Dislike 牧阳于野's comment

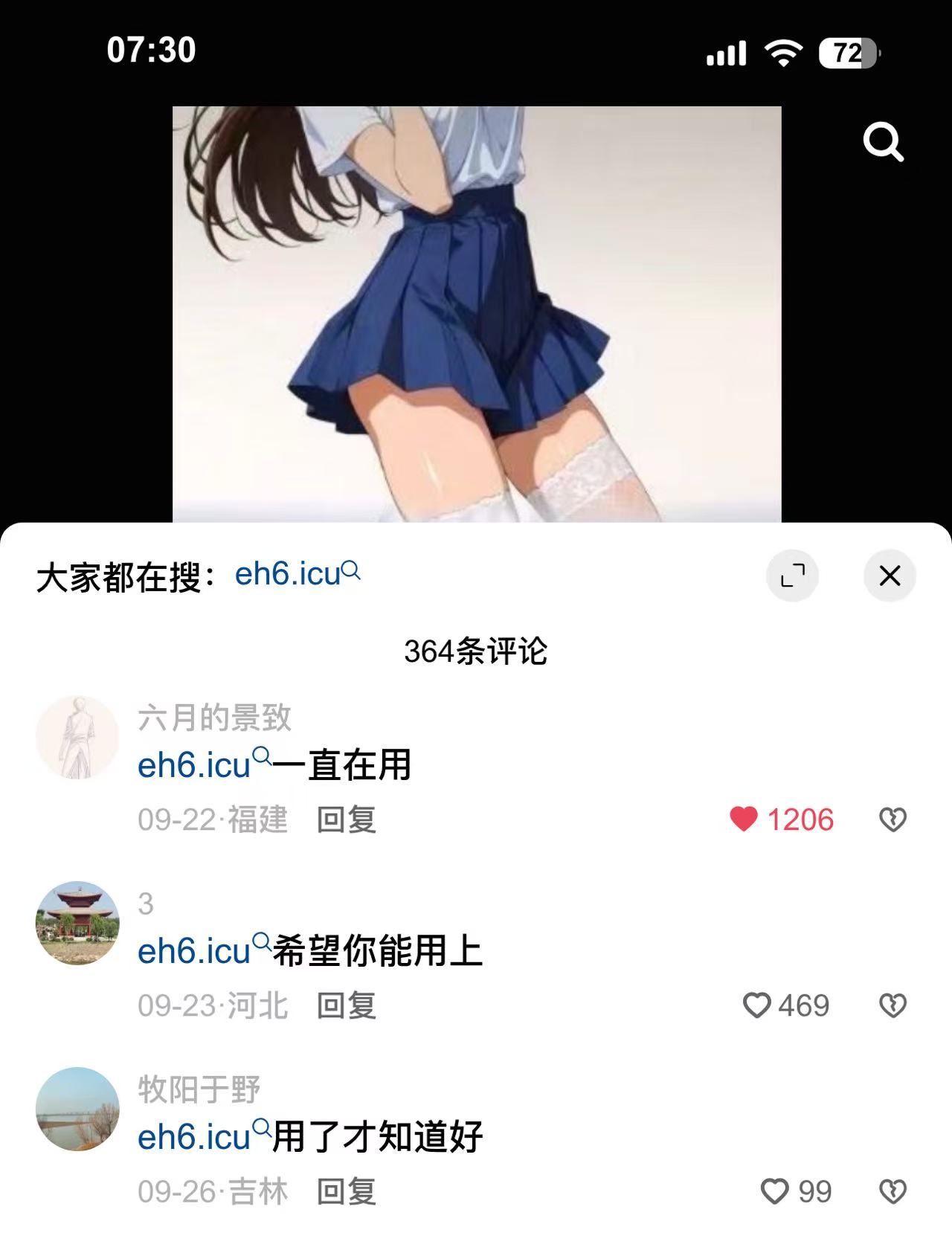coord(892,1191)
